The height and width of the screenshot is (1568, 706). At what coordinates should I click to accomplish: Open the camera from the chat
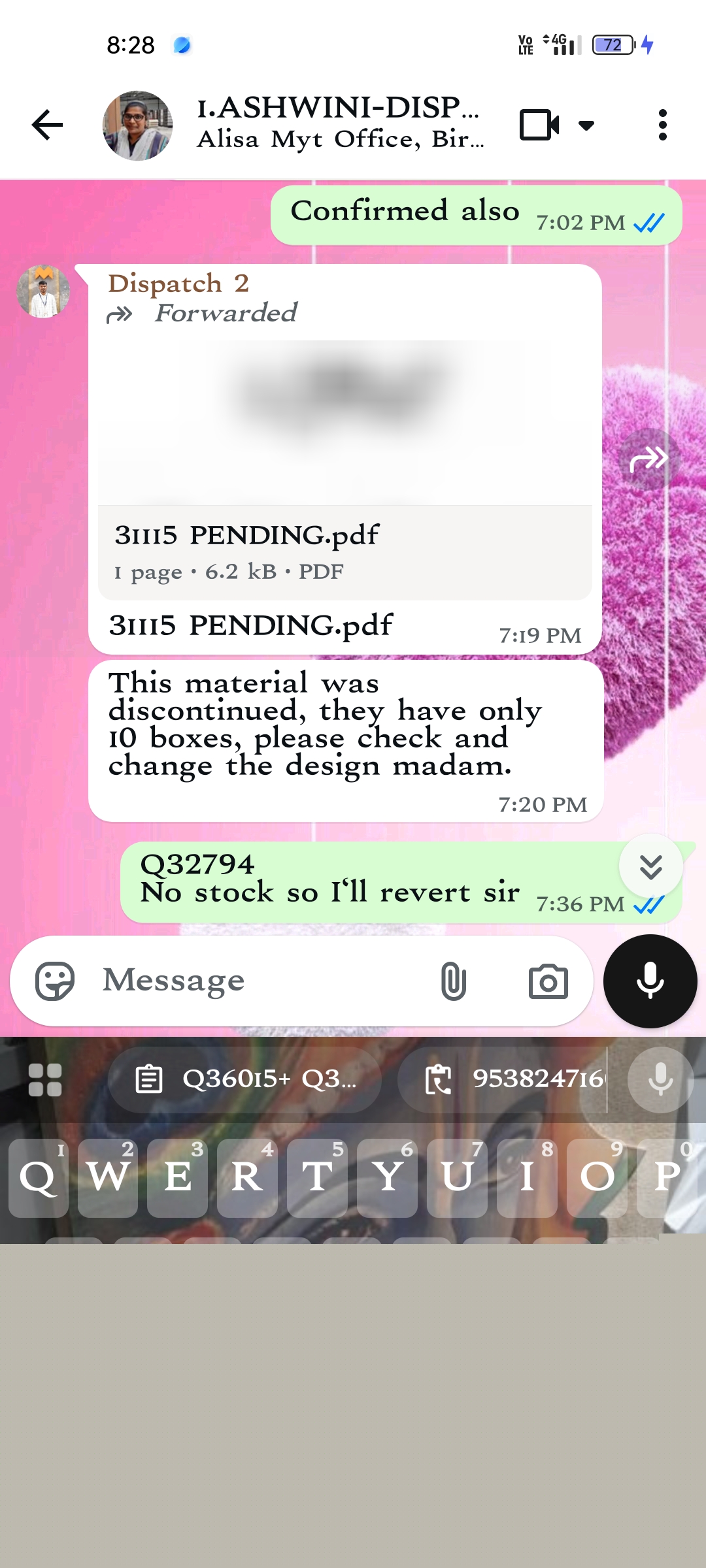pos(548,981)
